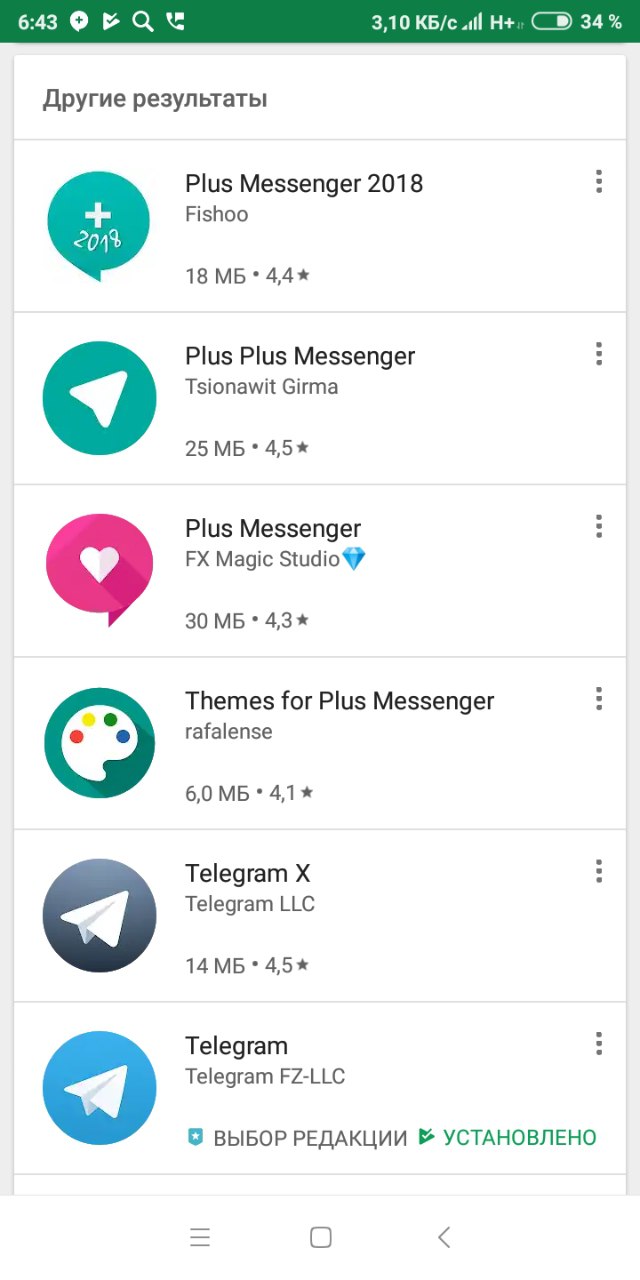Go to the home screen via system button
Viewport: 640px width, 1280px height.
(x=321, y=1237)
